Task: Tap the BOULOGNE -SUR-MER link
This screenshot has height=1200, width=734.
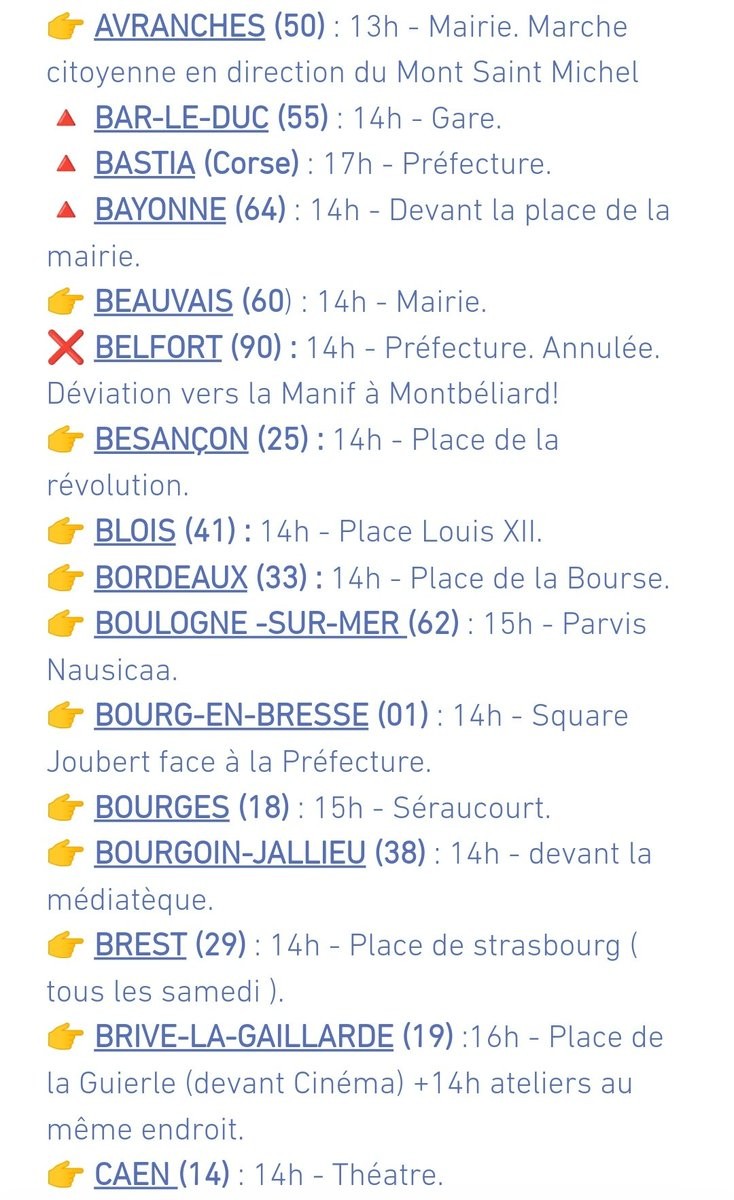Action: tap(249, 624)
